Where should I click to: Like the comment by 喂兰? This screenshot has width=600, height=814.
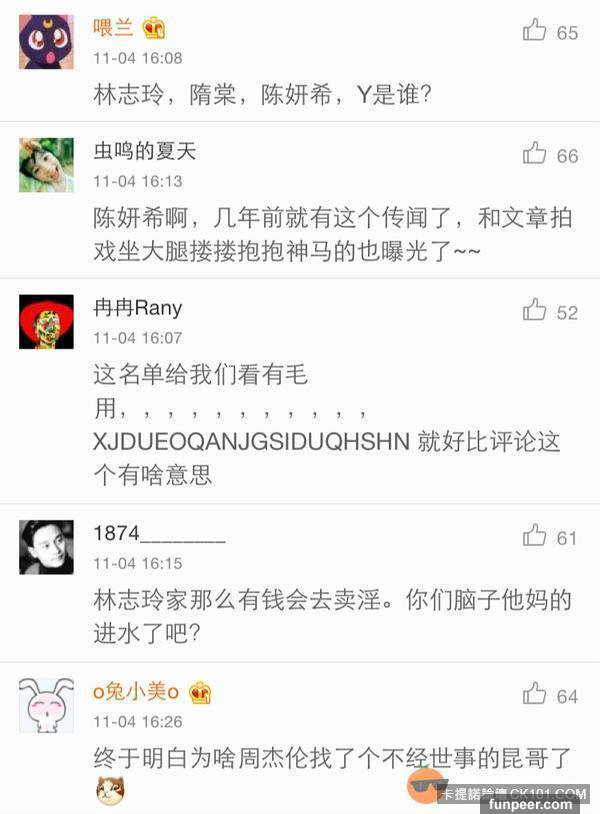click(x=535, y=30)
